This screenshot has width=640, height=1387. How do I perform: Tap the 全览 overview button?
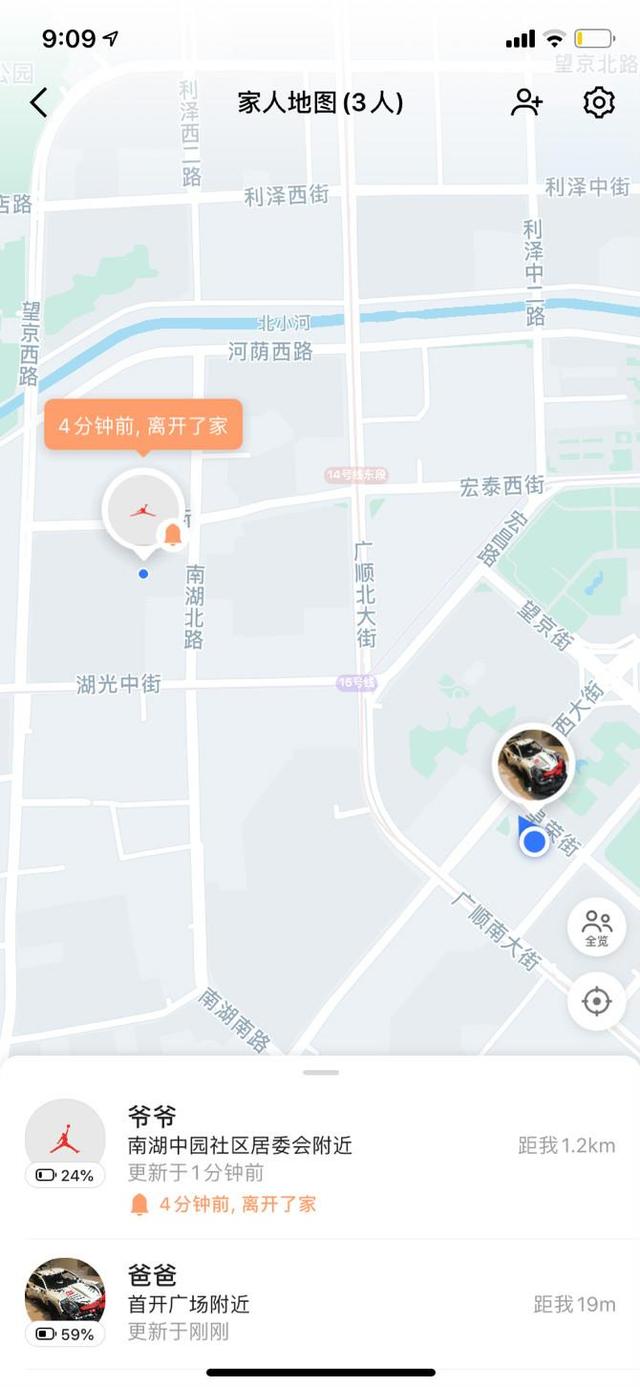[x=597, y=927]
